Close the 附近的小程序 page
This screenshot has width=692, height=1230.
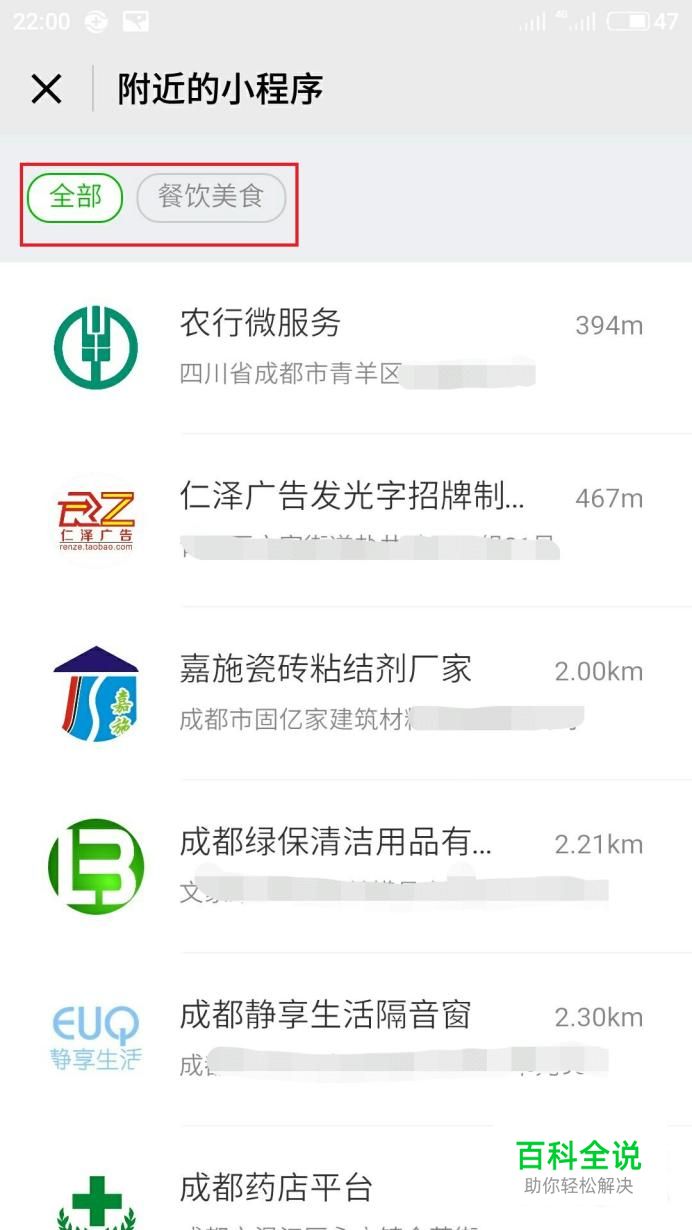point(46,90)
